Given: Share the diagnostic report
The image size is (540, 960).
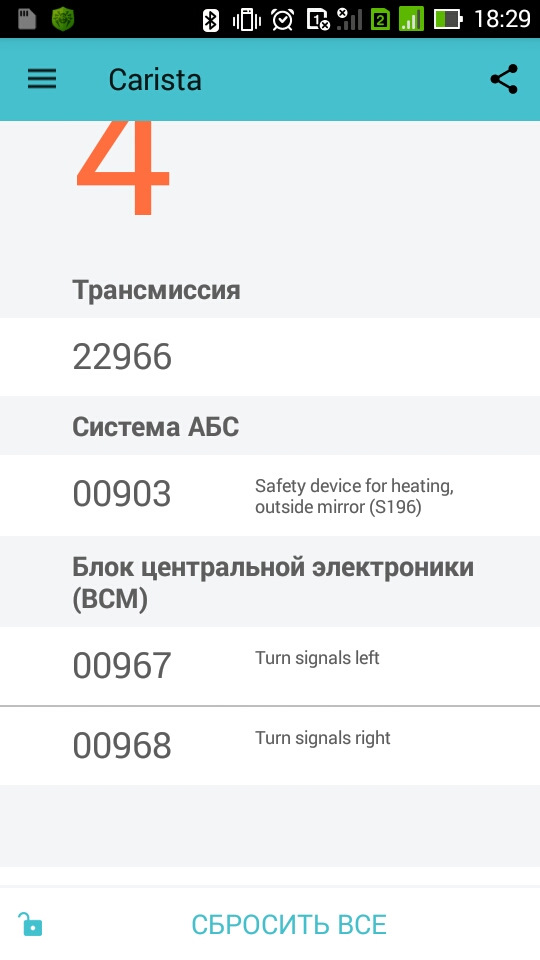Looking at the screenshot, I should (x=504, y=79).
